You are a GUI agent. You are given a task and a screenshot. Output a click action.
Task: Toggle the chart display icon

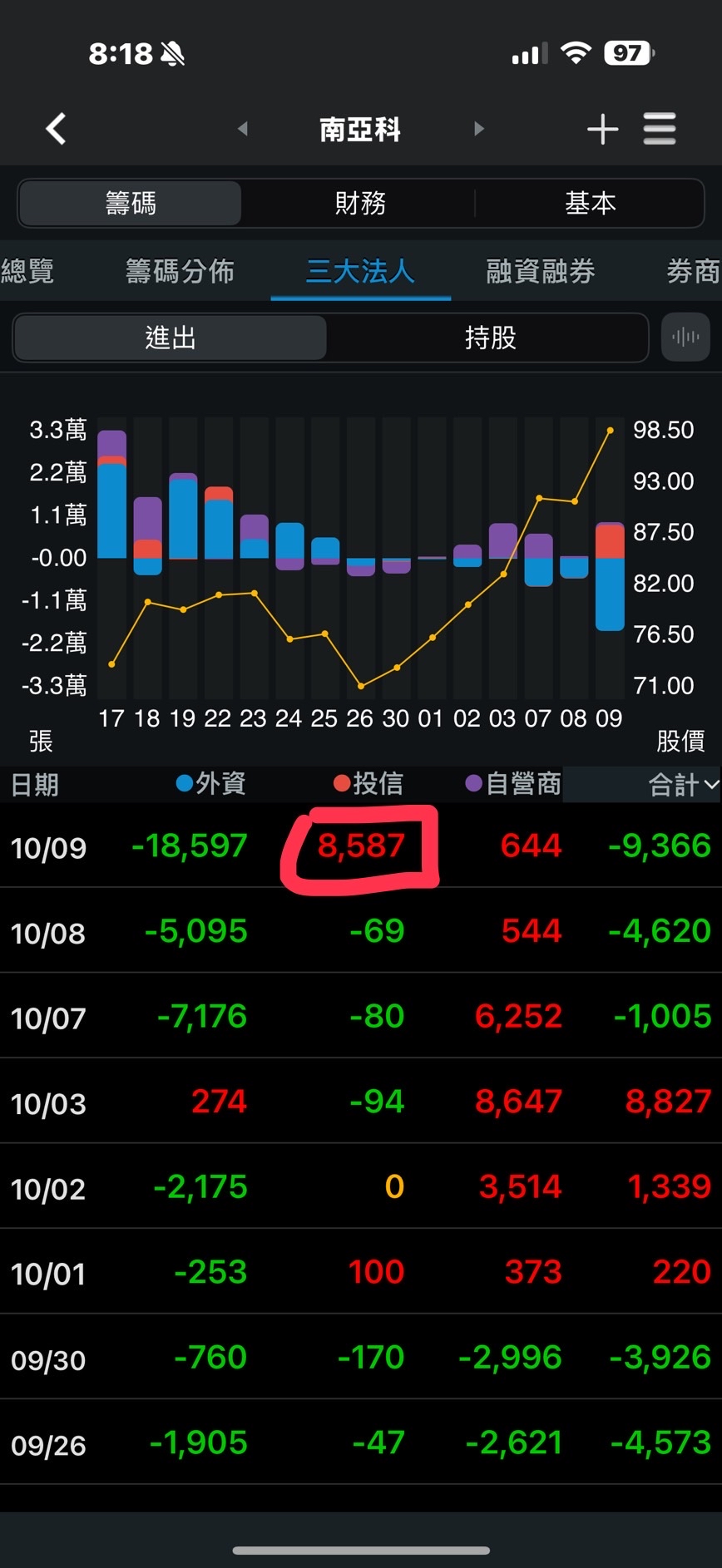685,337
